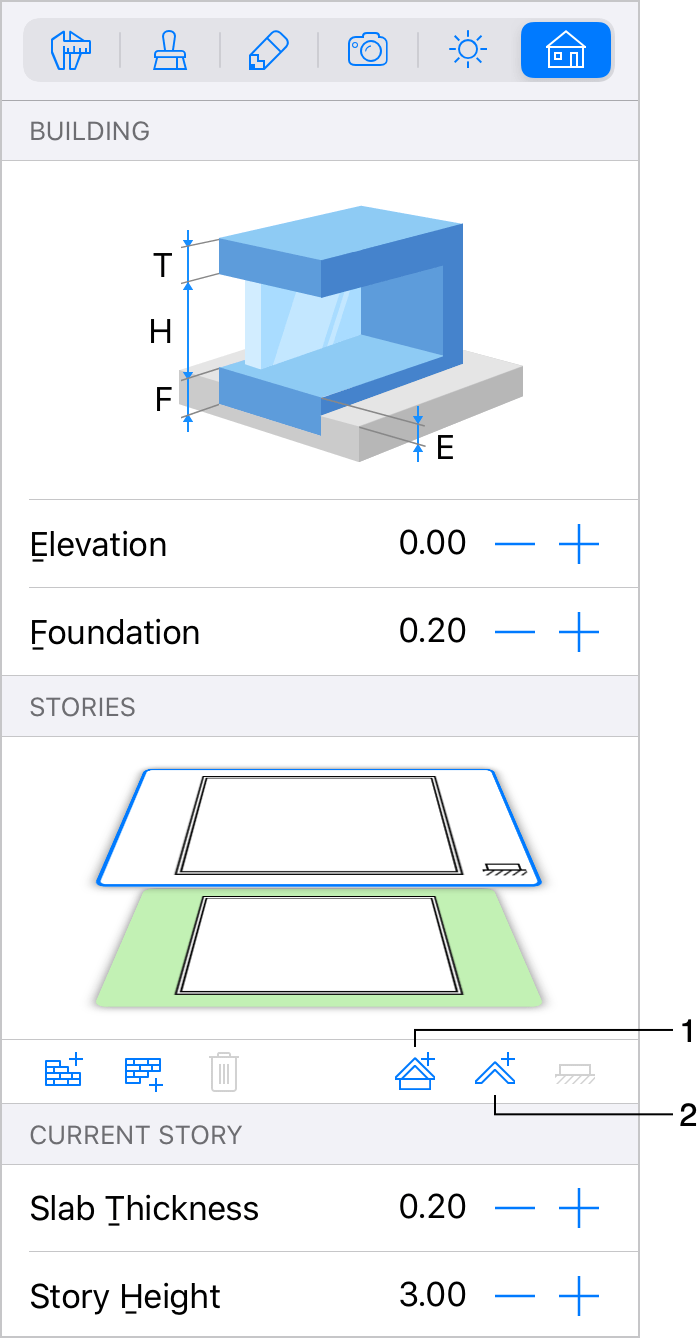The height and width of the screenshot is (1338, 697).
Task: Add a new story above
Action: pyautogui.click(x=64, y=1072)
